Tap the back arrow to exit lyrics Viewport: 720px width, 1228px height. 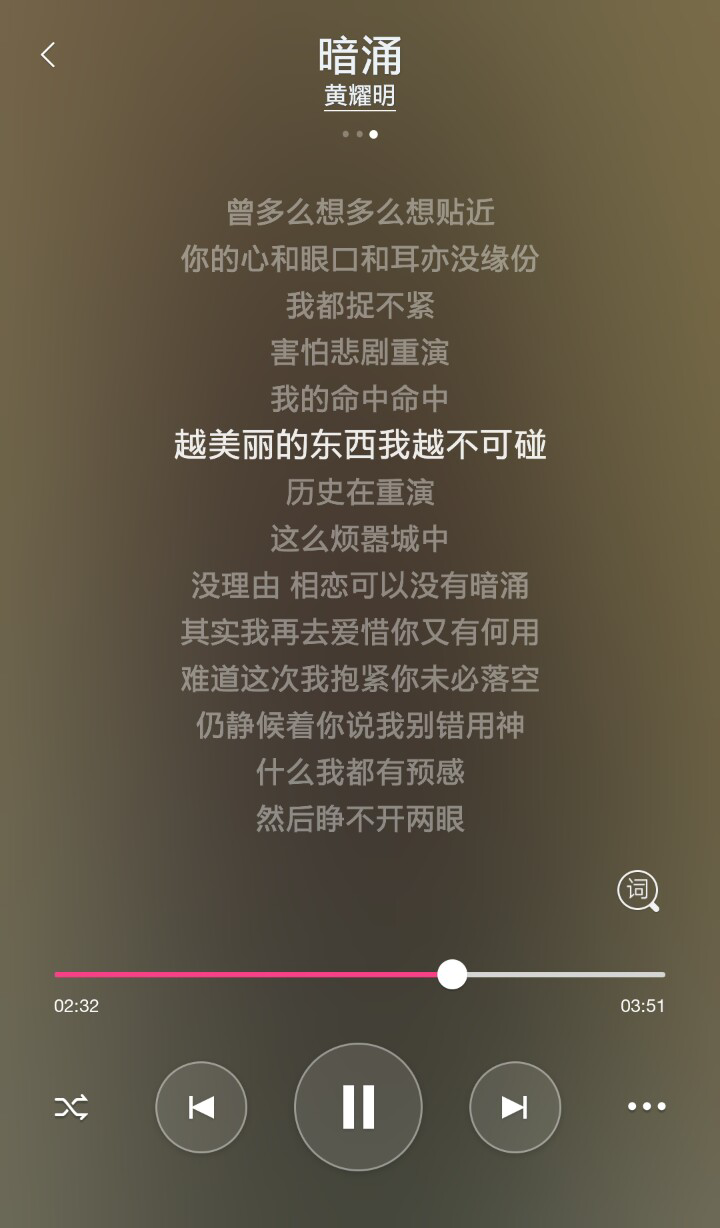(47, 55)
